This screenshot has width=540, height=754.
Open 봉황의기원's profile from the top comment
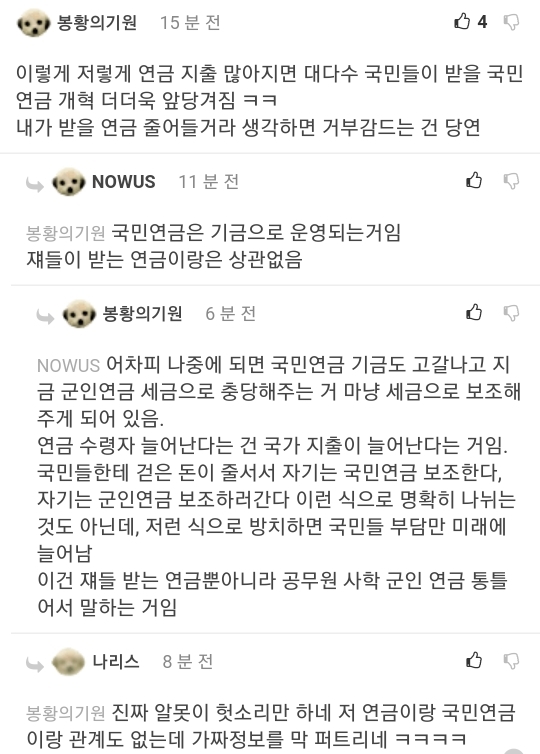[97, 22]
